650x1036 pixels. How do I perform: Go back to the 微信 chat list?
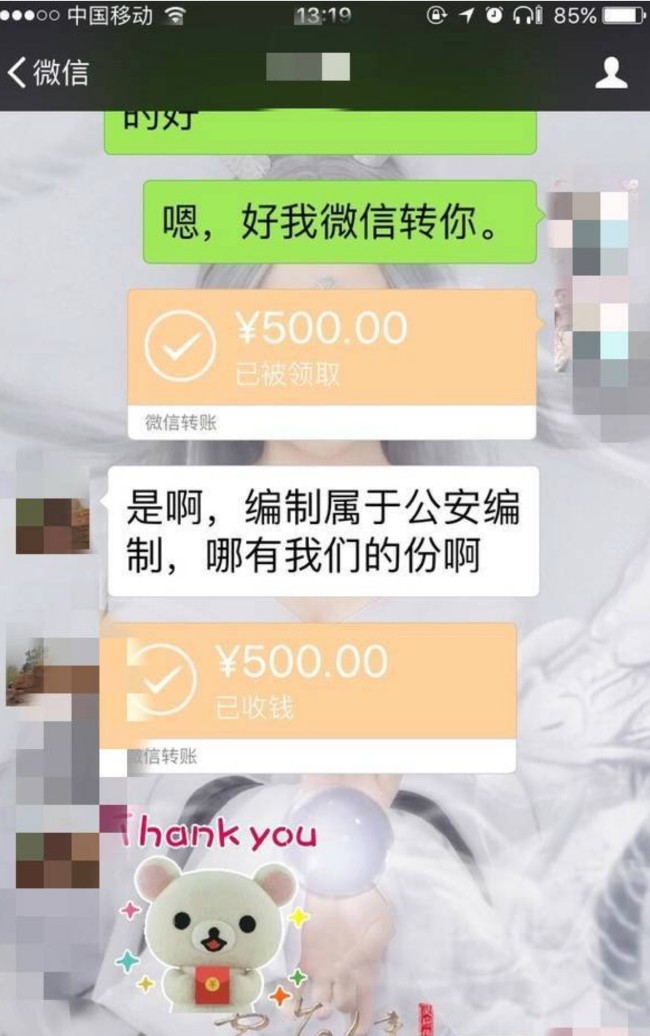(48, 72)
